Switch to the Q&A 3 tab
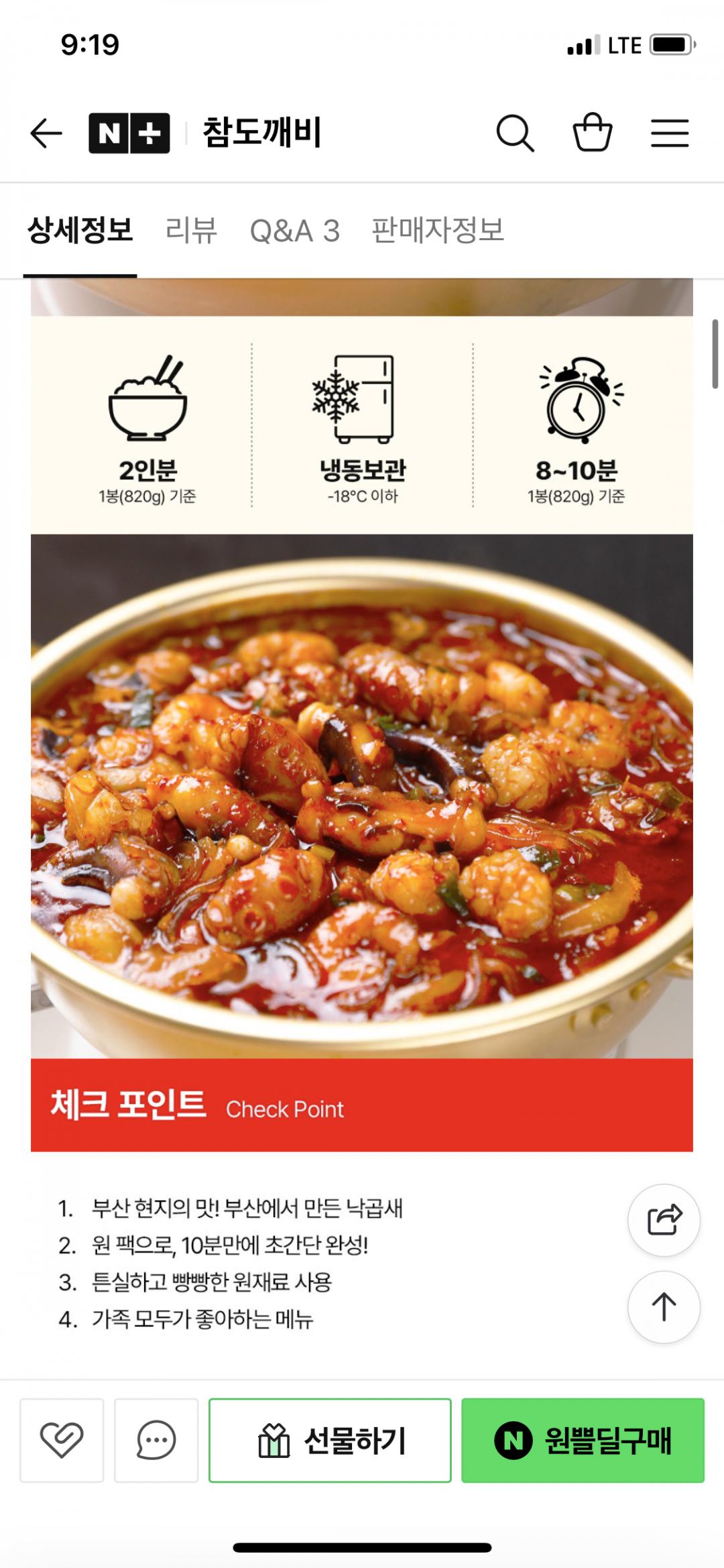This screenshot has height=1568, width=724. click(x=294, y=231)
